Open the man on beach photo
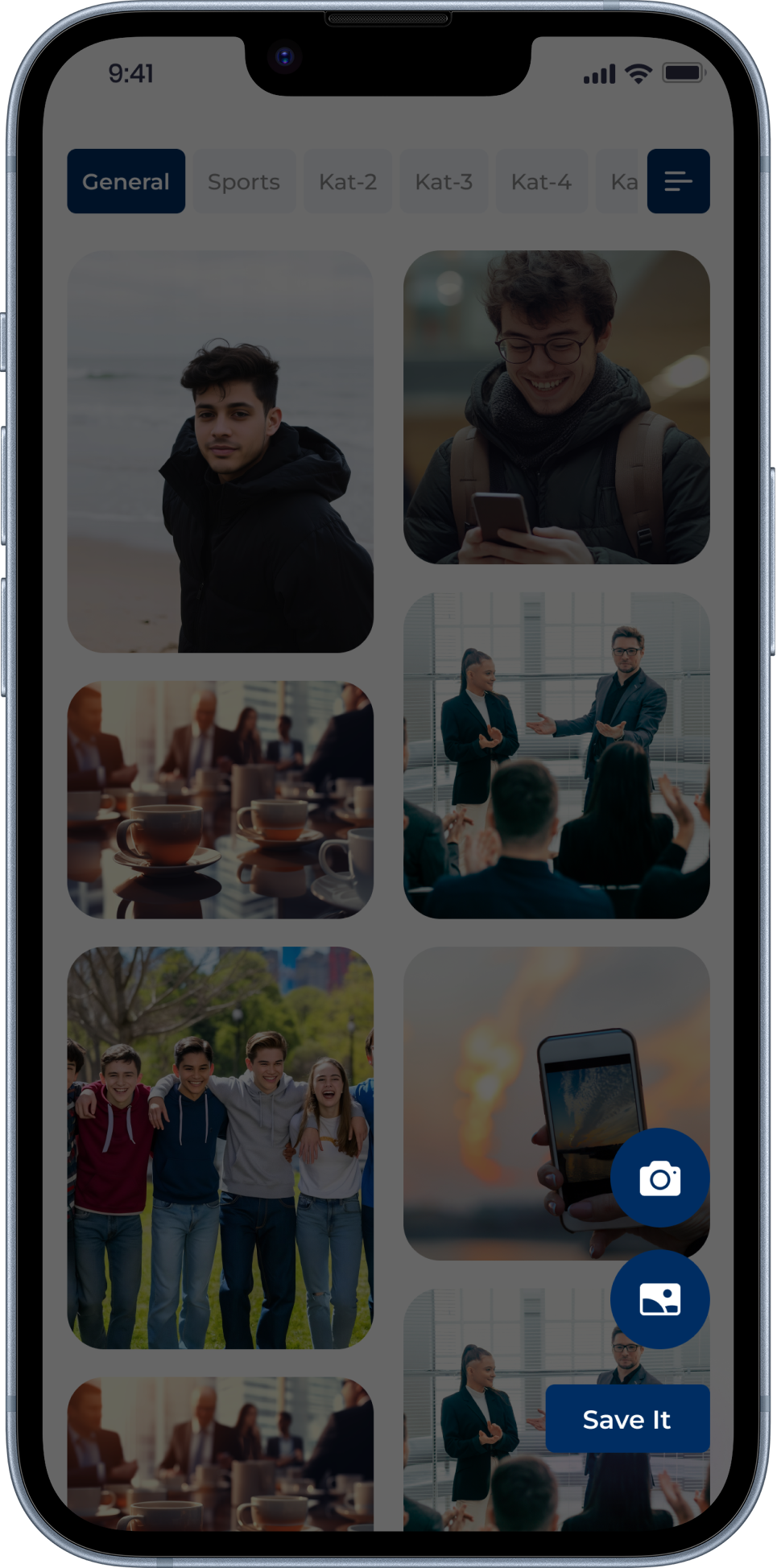The width and height of the screenshot is (777, 1568). click(x=220, y=451)
